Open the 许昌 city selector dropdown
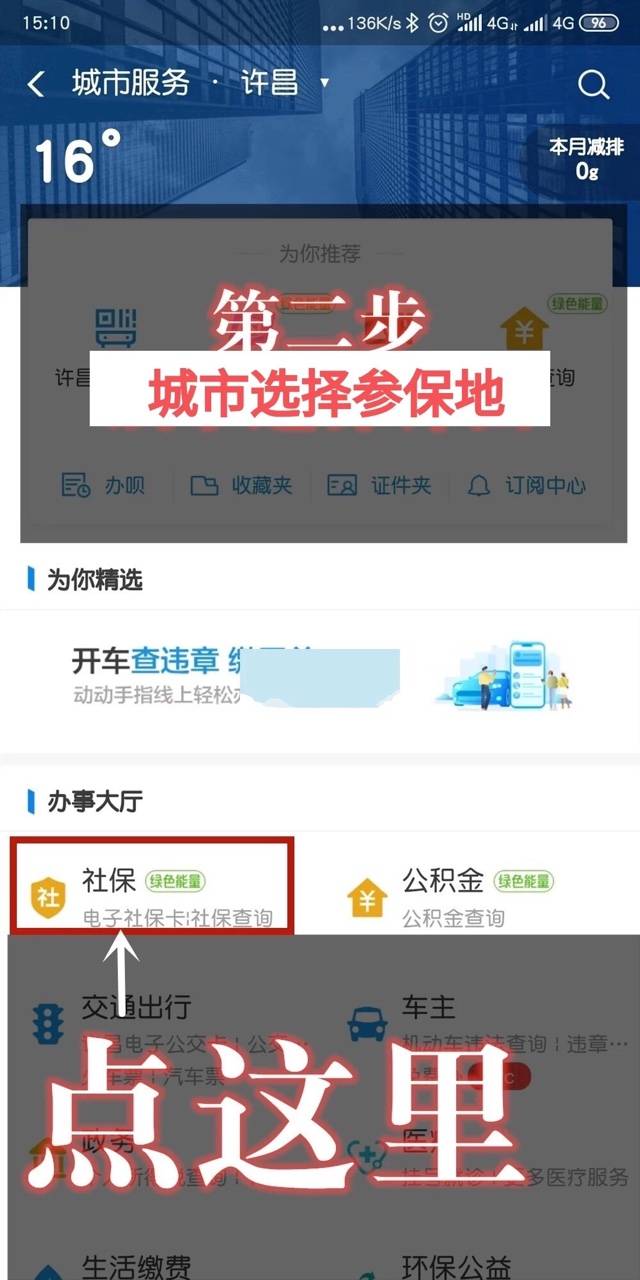640x1280 pixels. pyautogui.click(x=285, y=82)
